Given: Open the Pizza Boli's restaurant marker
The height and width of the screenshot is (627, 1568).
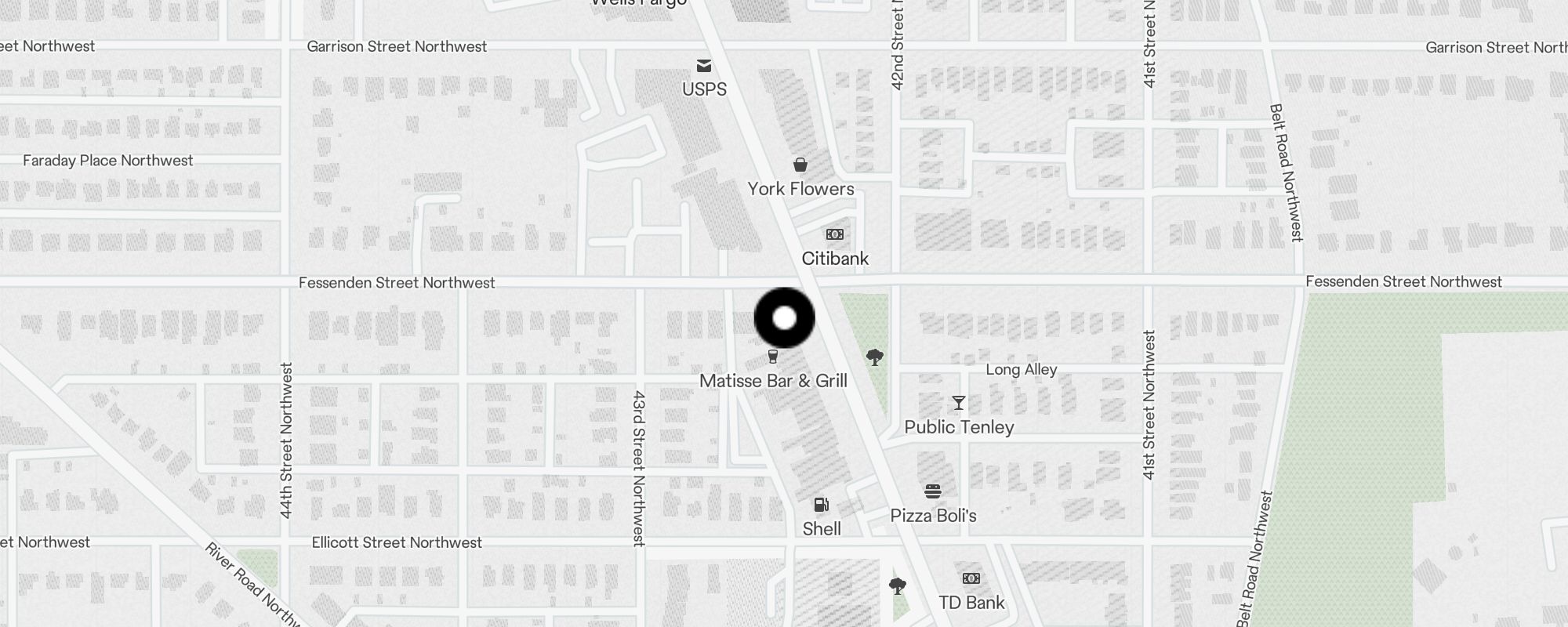Looking at the screenshot, I should (x=932, y=491).
